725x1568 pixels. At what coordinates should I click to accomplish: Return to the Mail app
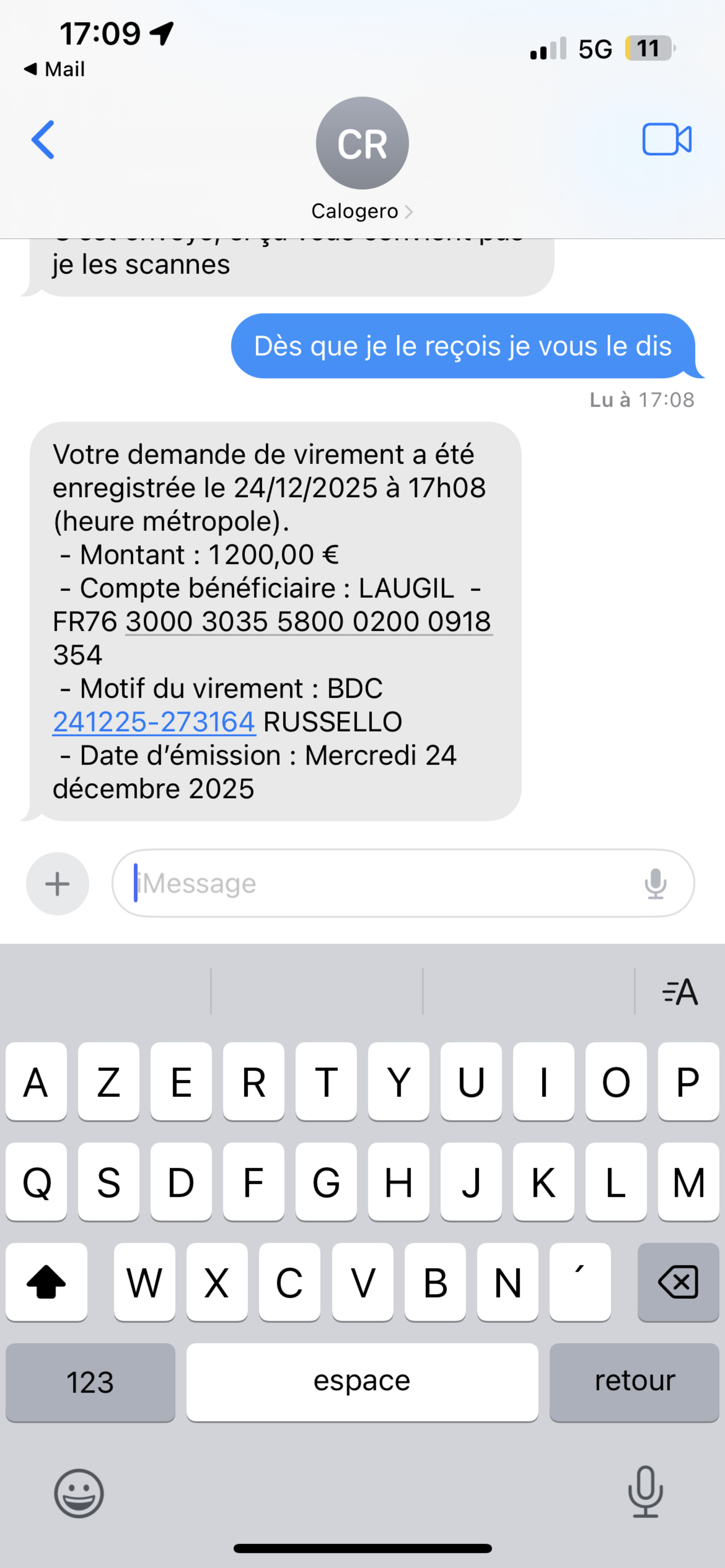click(x=55, y=69)
